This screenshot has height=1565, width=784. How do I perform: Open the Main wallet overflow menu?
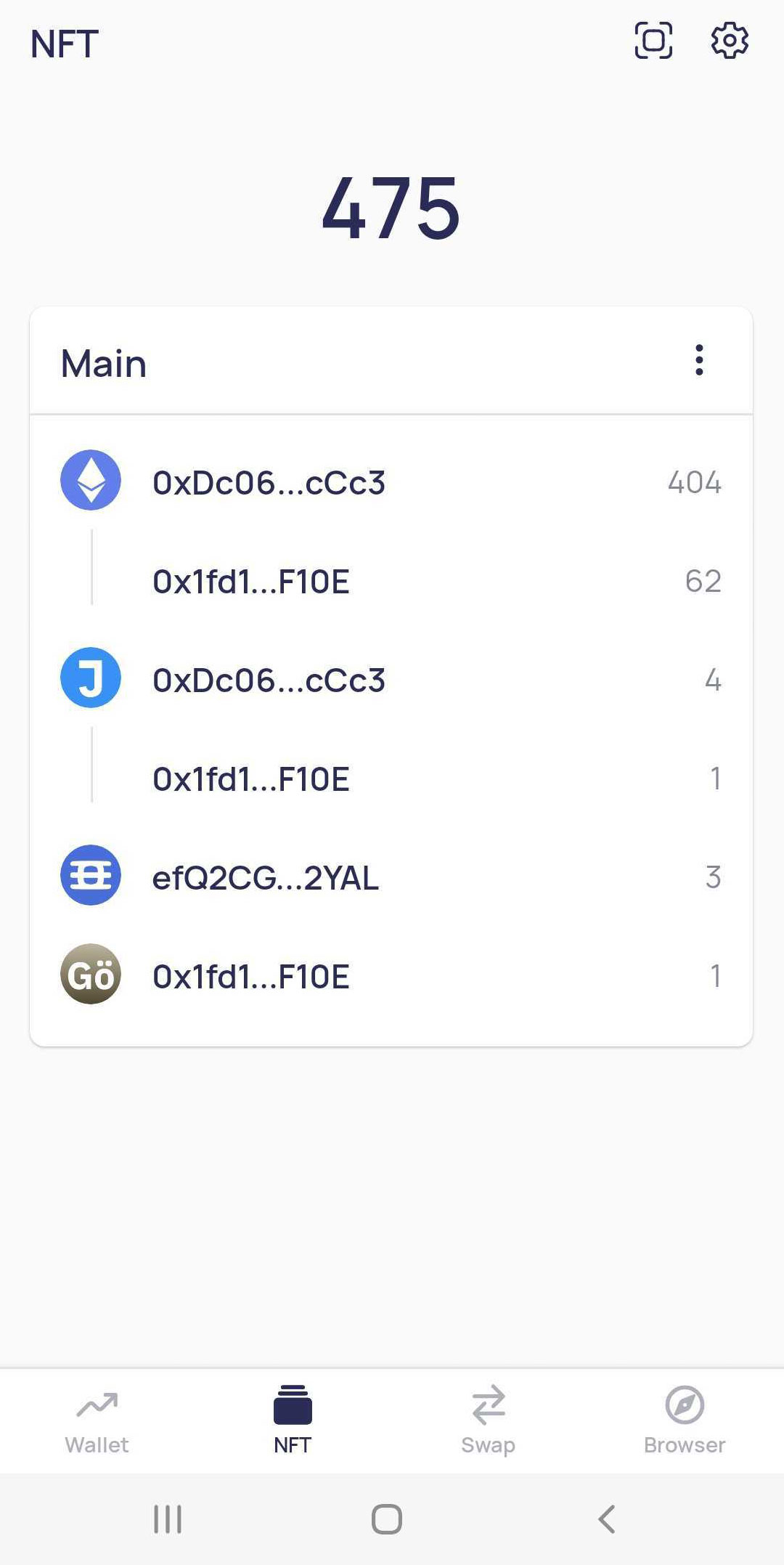click(699, 360)
